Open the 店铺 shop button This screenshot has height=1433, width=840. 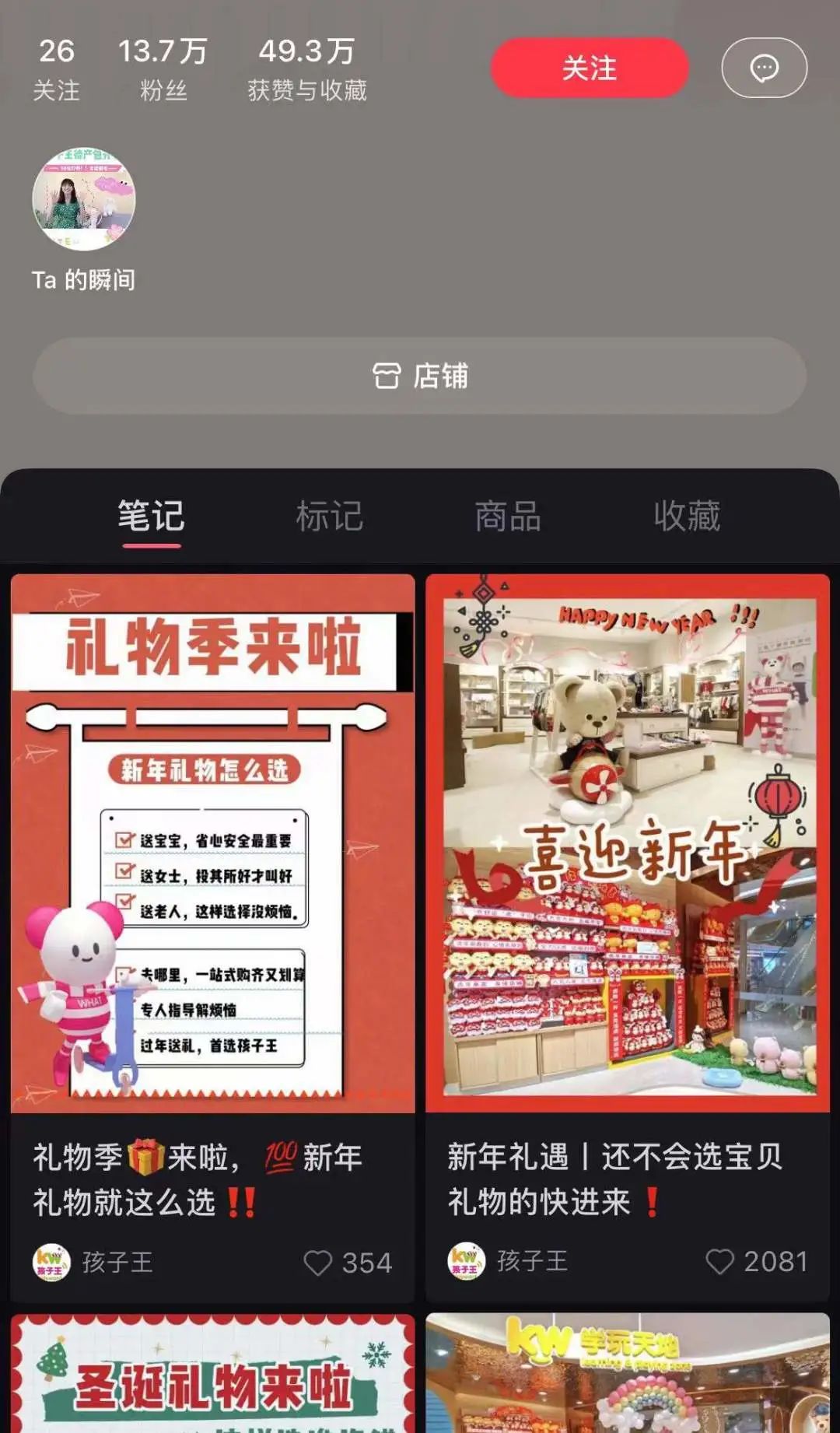(419, 376)
